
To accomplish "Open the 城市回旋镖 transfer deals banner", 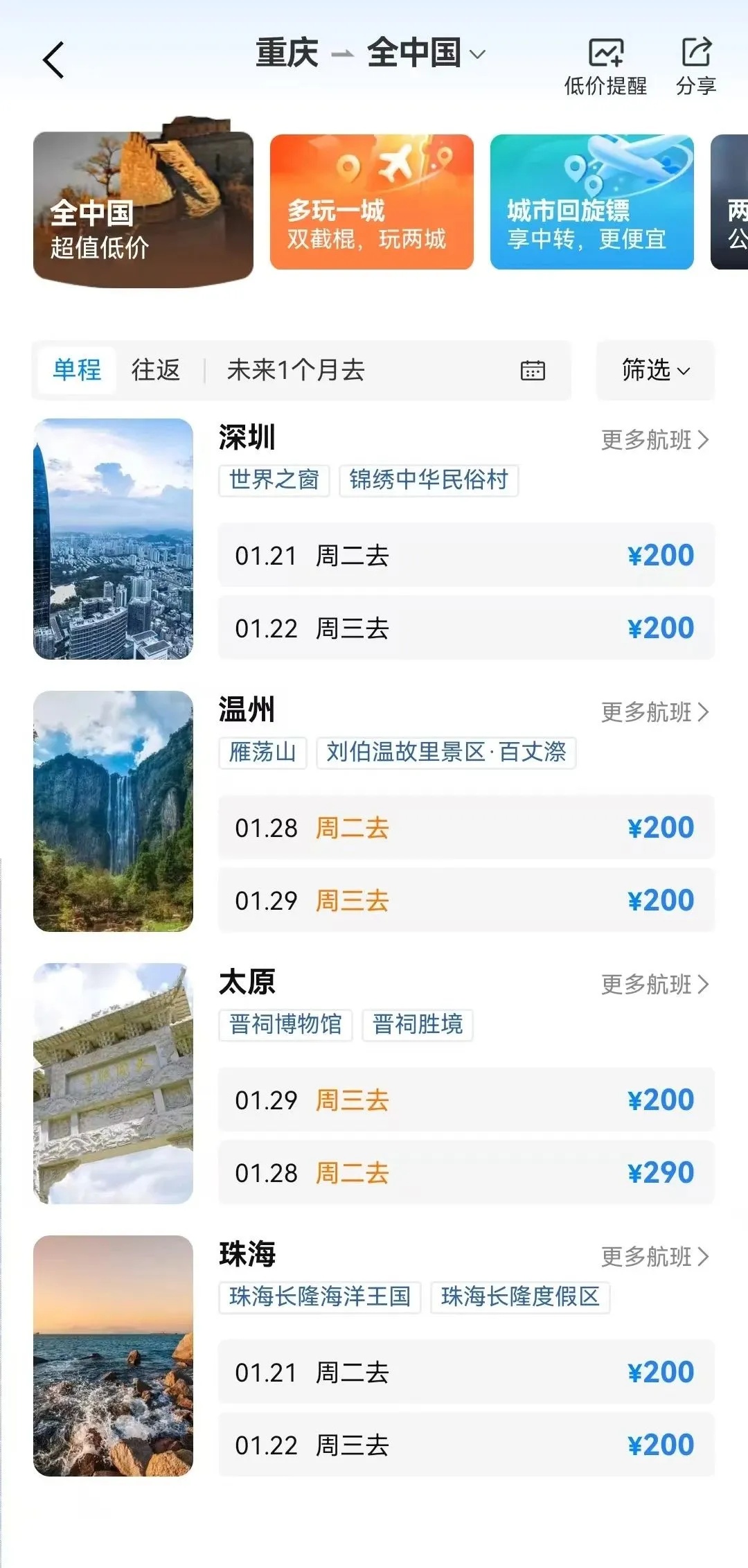I will 591,200.
